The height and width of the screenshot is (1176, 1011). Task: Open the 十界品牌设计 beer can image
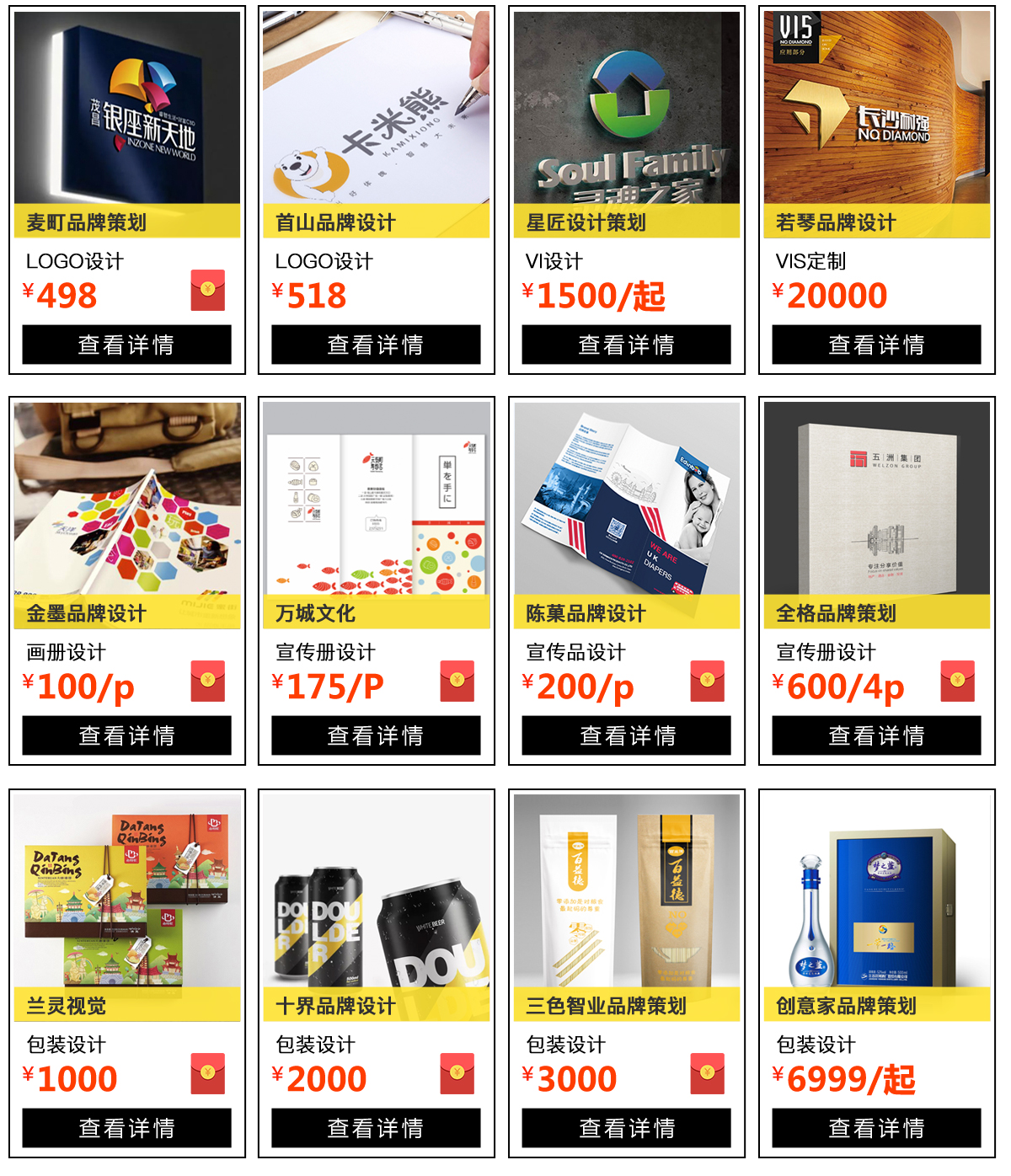[x=376, y=891]
